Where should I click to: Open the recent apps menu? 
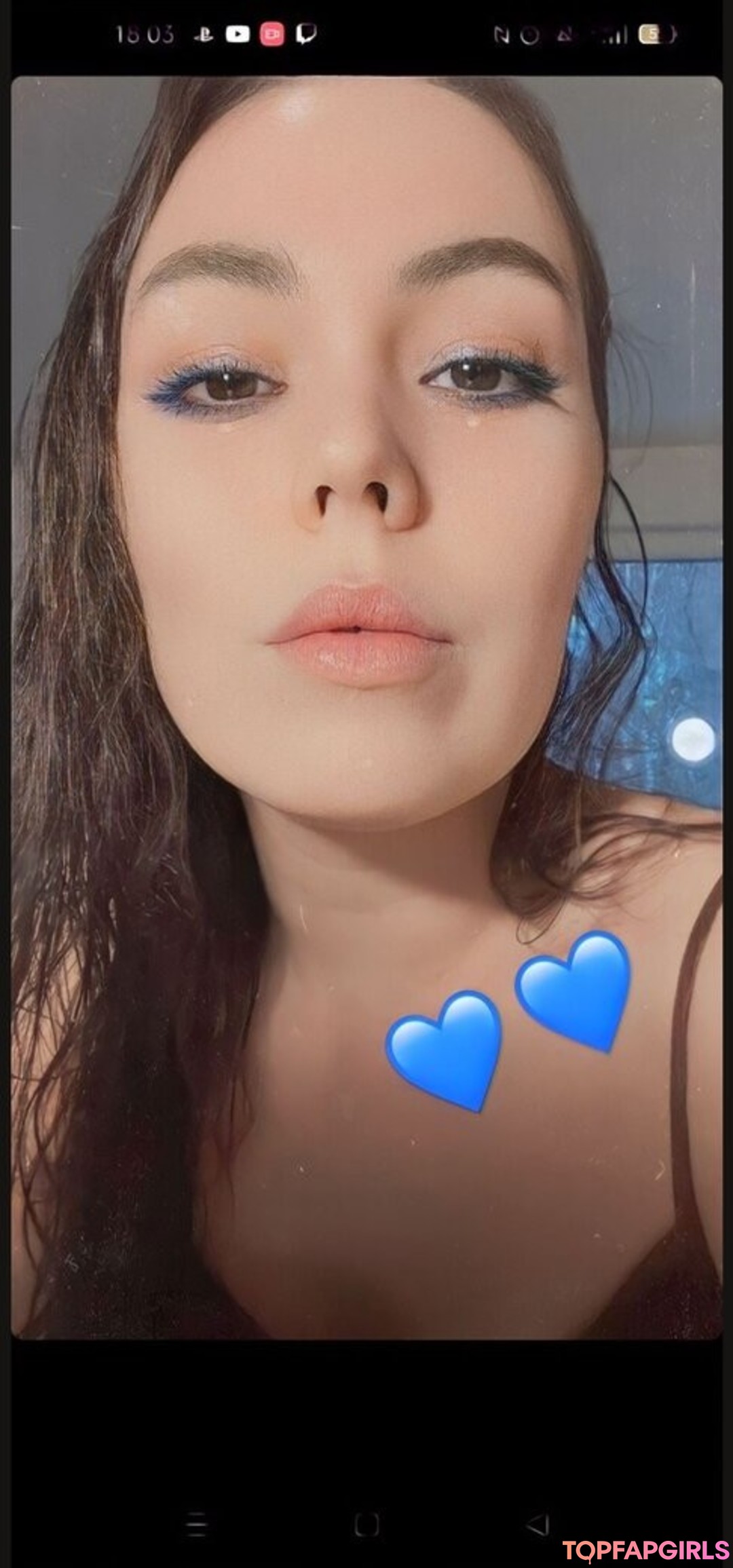(x=196, y=1525)
